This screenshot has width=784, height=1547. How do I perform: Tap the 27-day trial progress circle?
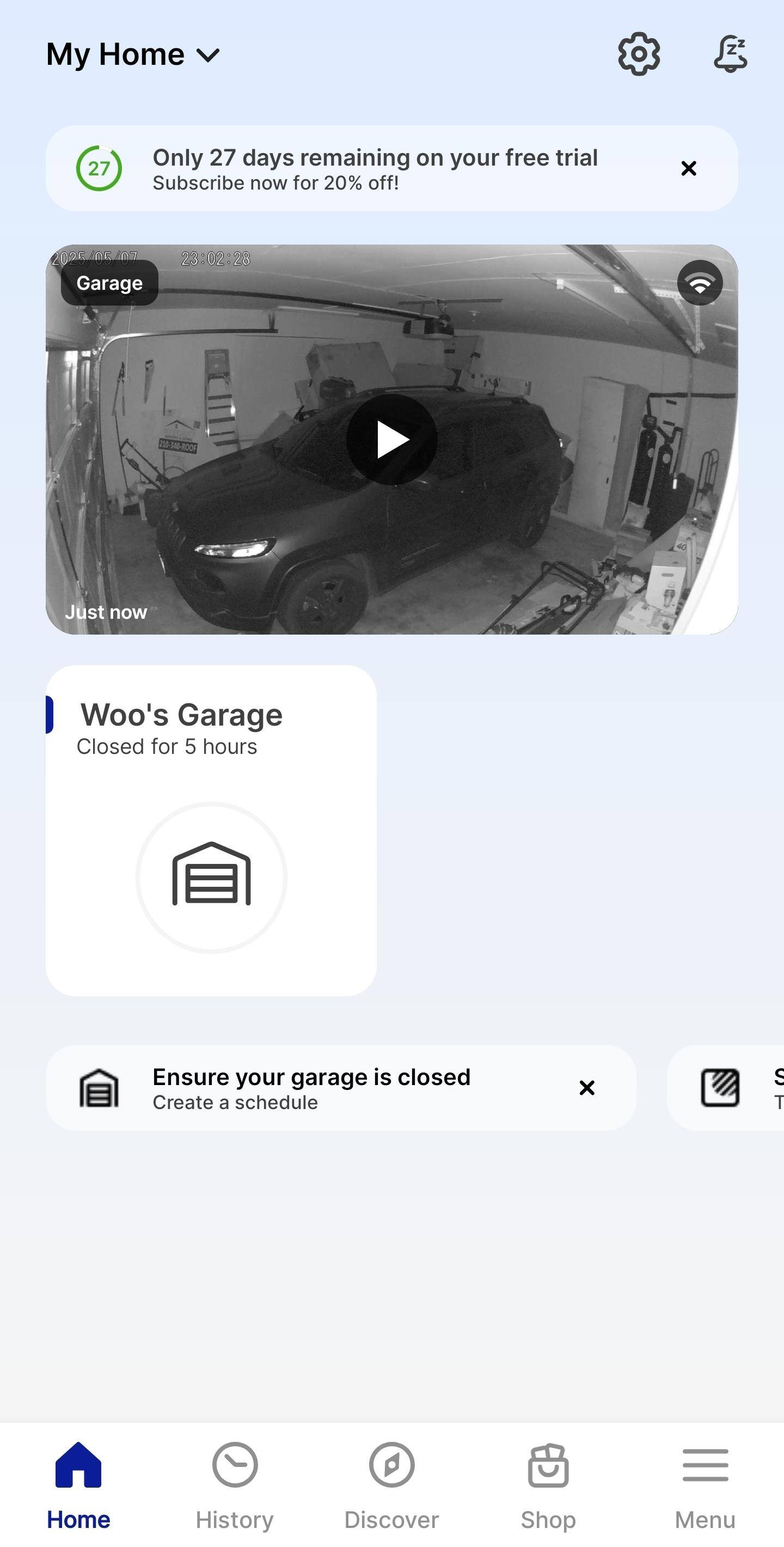pyautogui.click(x=100, y=169)
